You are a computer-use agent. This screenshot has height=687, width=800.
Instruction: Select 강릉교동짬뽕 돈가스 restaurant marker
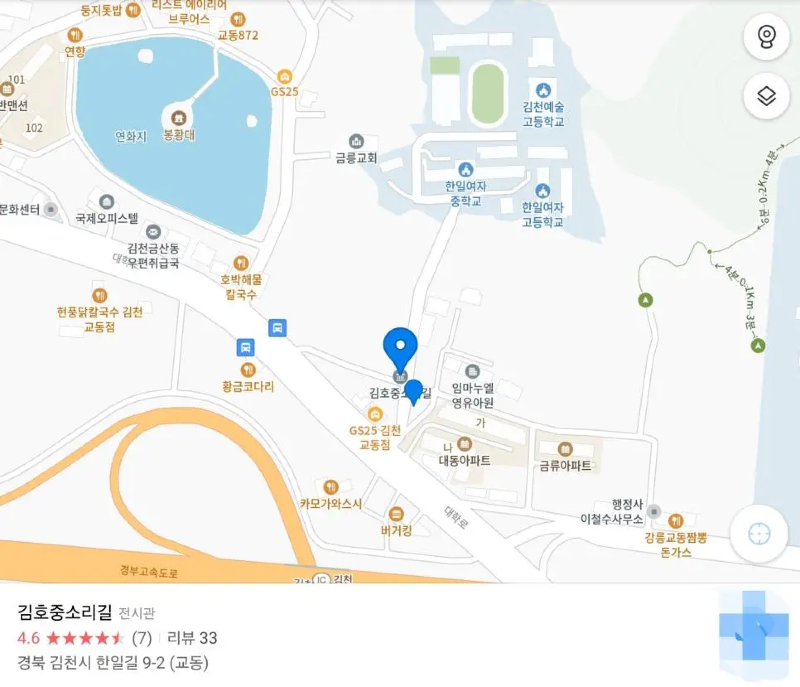point(676,520)
